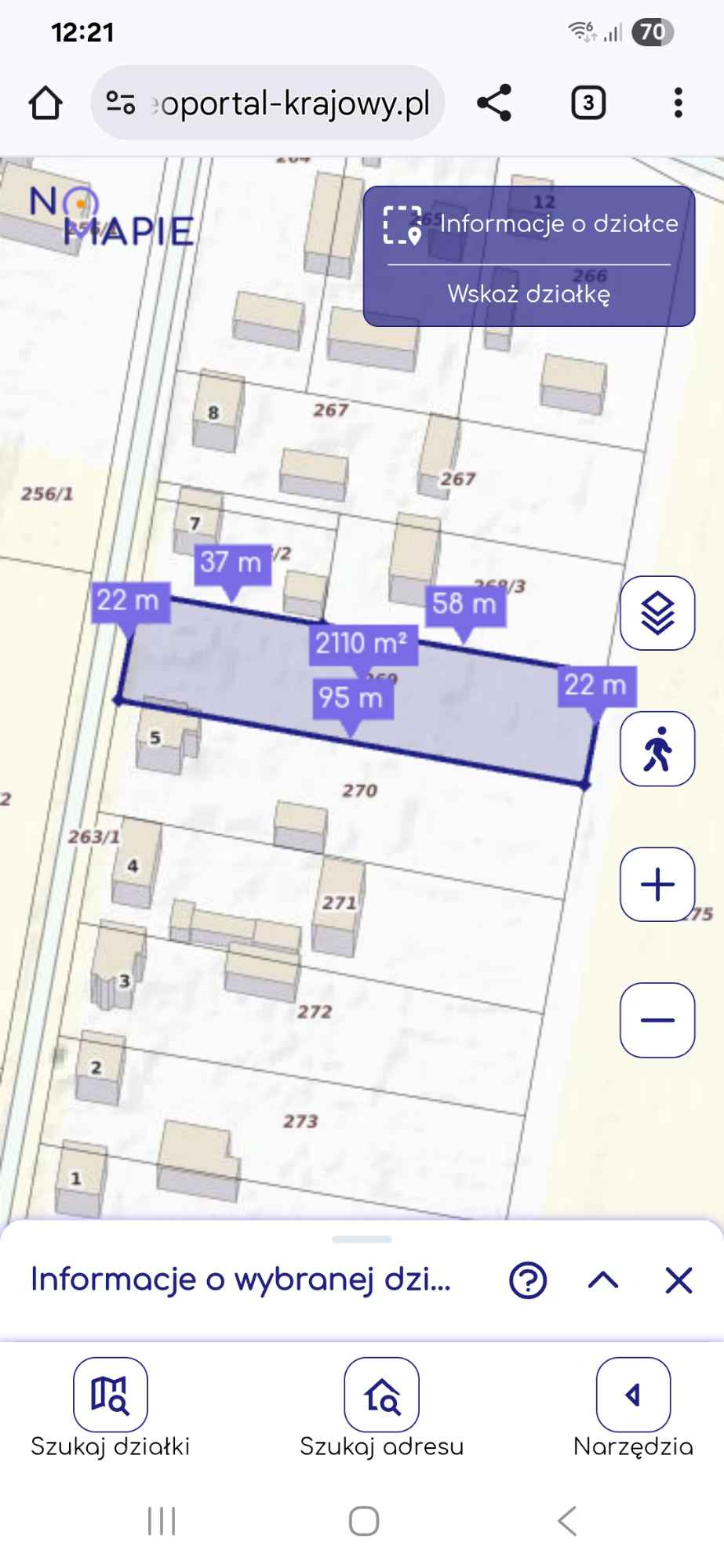Open the Narzędzia tools
The image size is (724, 1568).
pos(633,1407)
